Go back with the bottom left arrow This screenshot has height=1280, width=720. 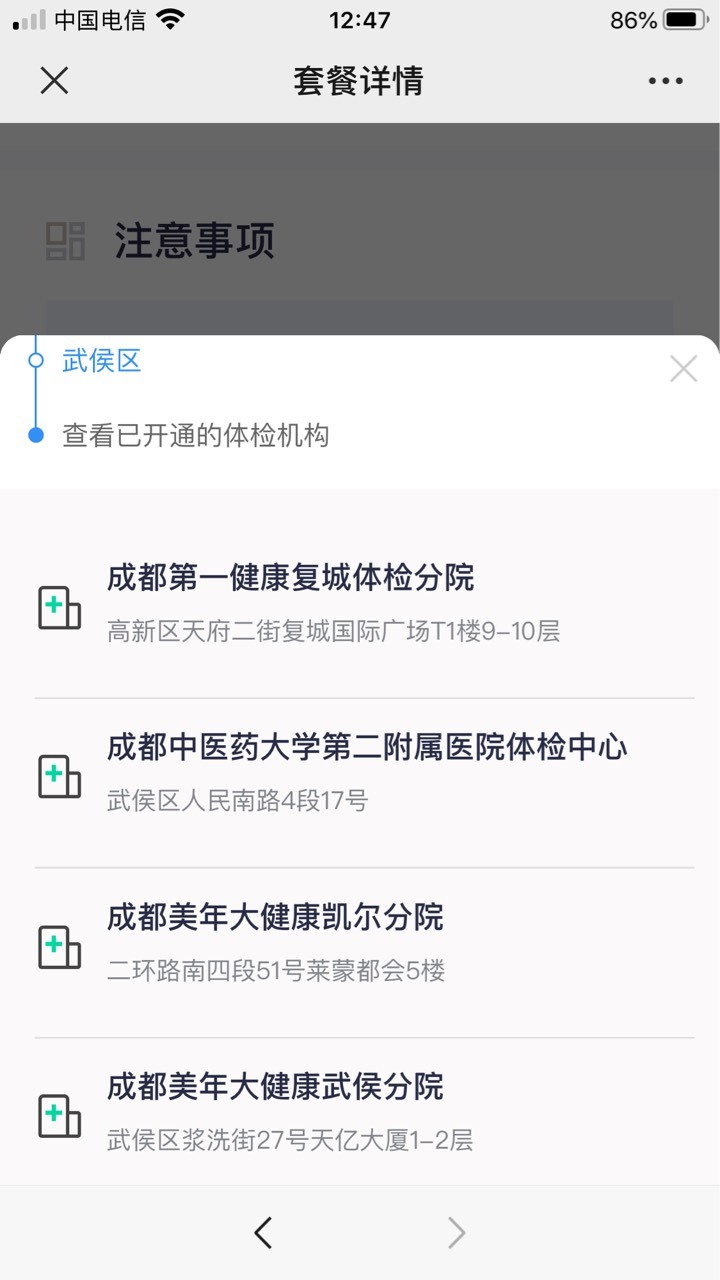tap(263, 1233)
